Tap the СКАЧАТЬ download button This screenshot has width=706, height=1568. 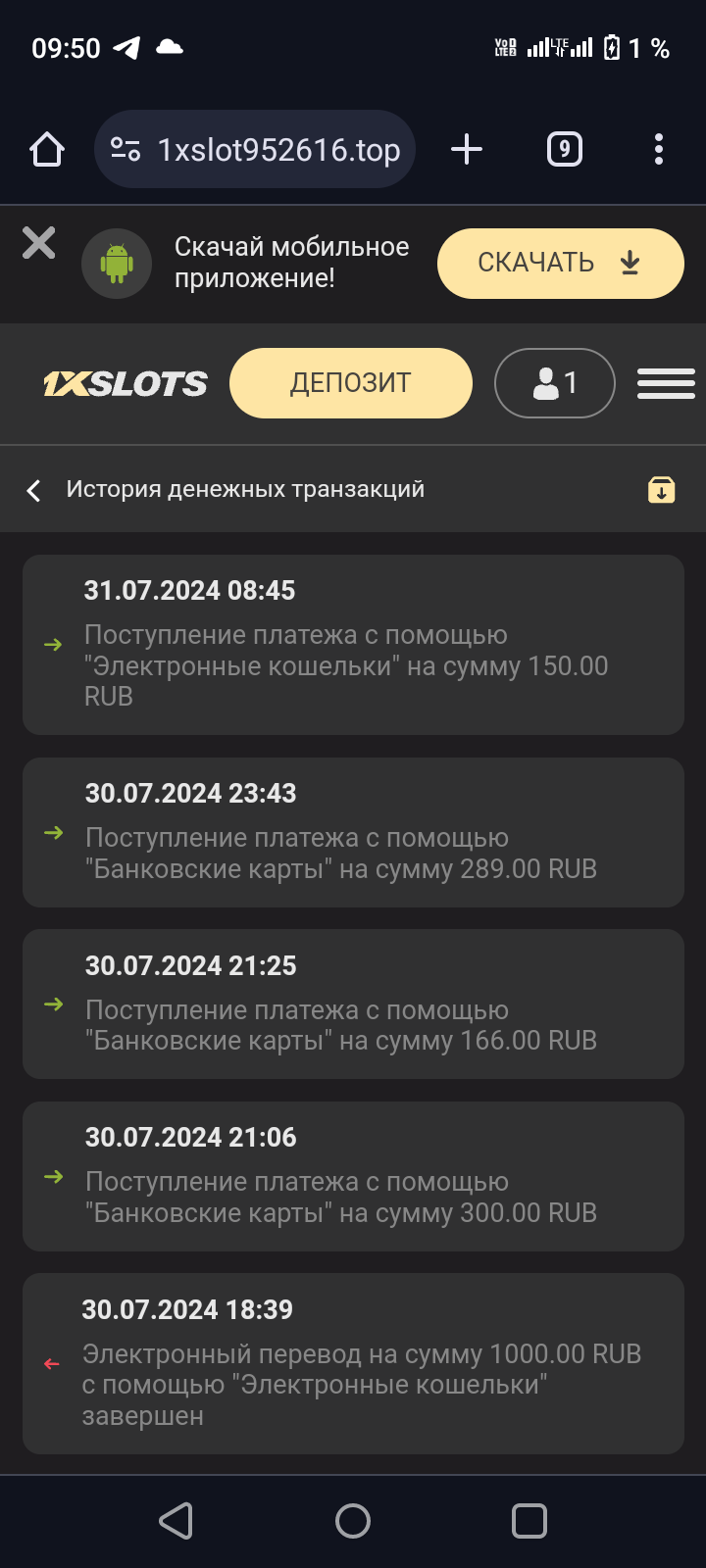(x=560, y=263)
